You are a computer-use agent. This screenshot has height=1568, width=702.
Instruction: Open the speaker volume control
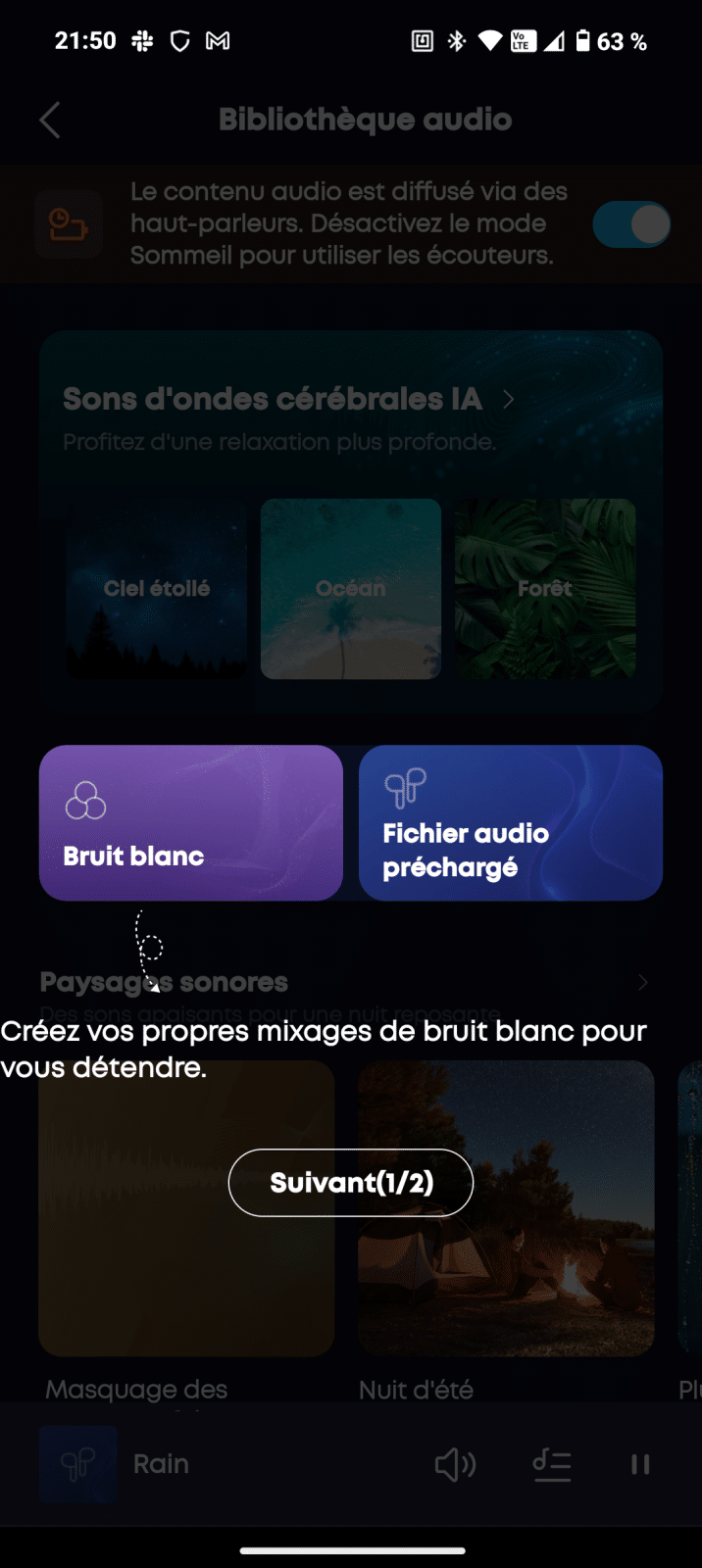[x=455, y=1464]
